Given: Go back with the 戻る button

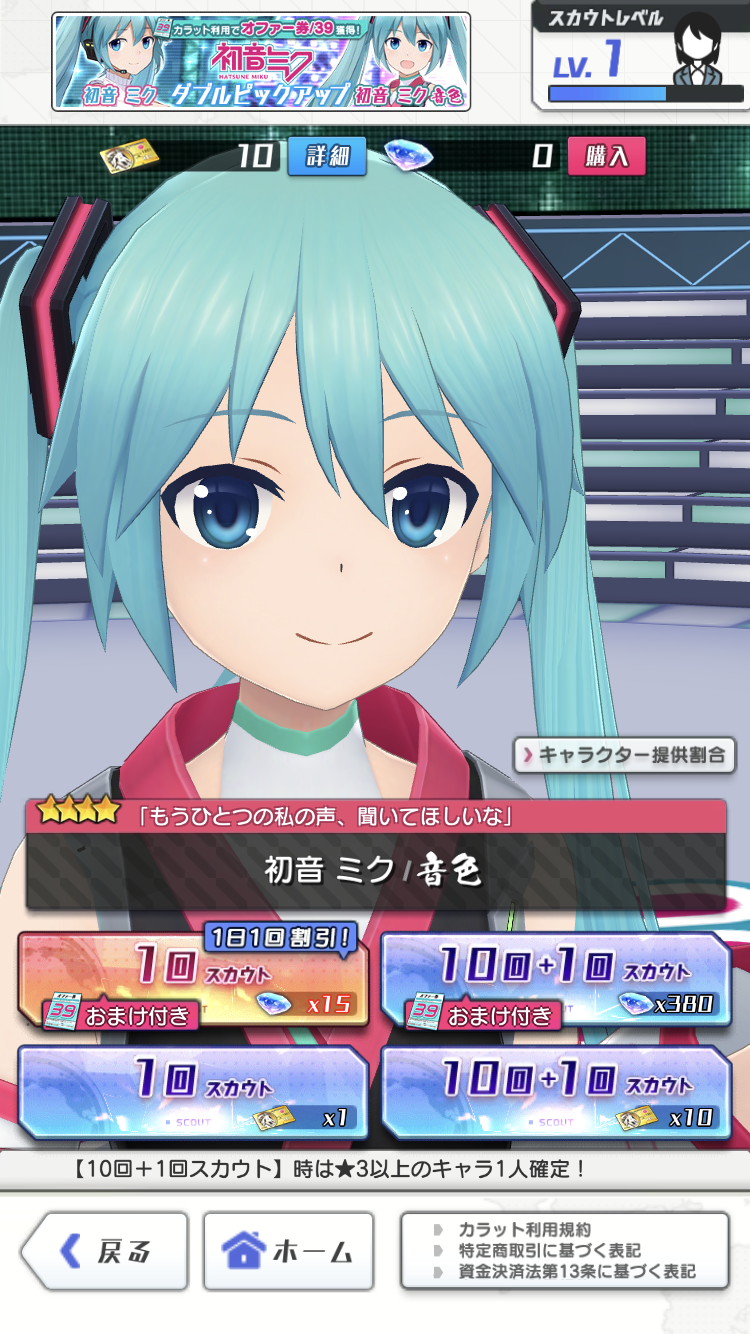Looking at the screenshot, I should [x=104, y=1251].
